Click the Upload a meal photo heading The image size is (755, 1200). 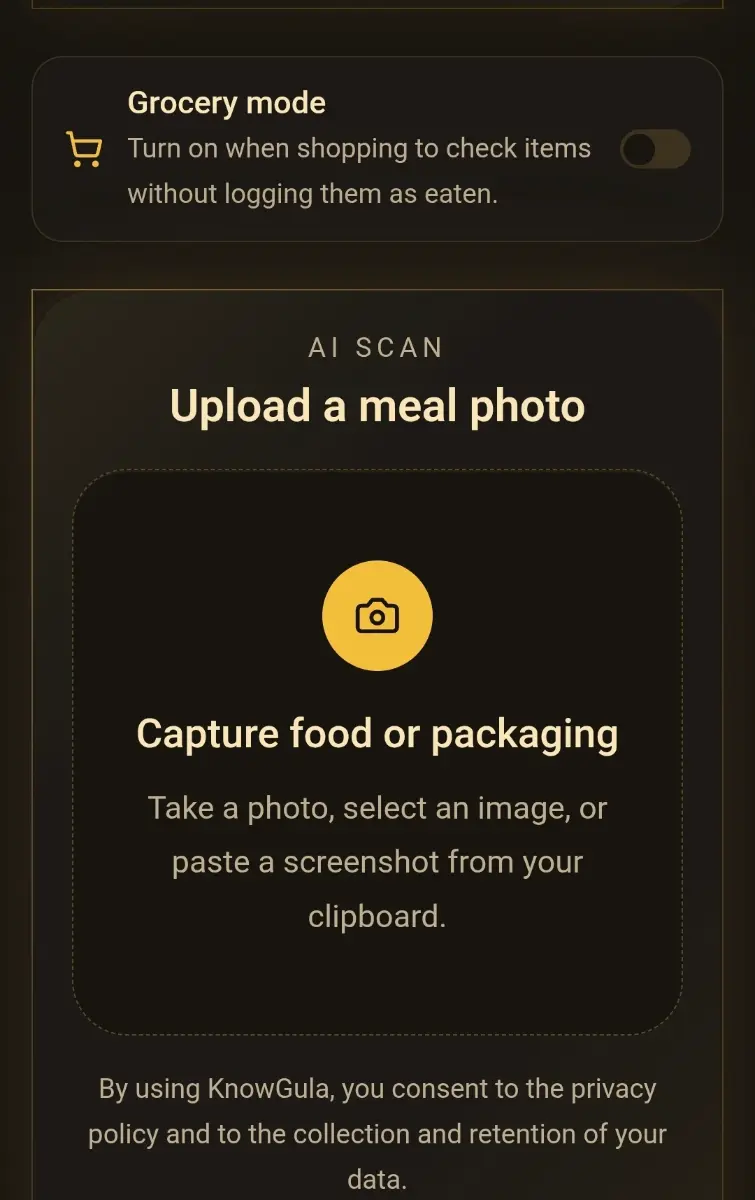(377, 406)
